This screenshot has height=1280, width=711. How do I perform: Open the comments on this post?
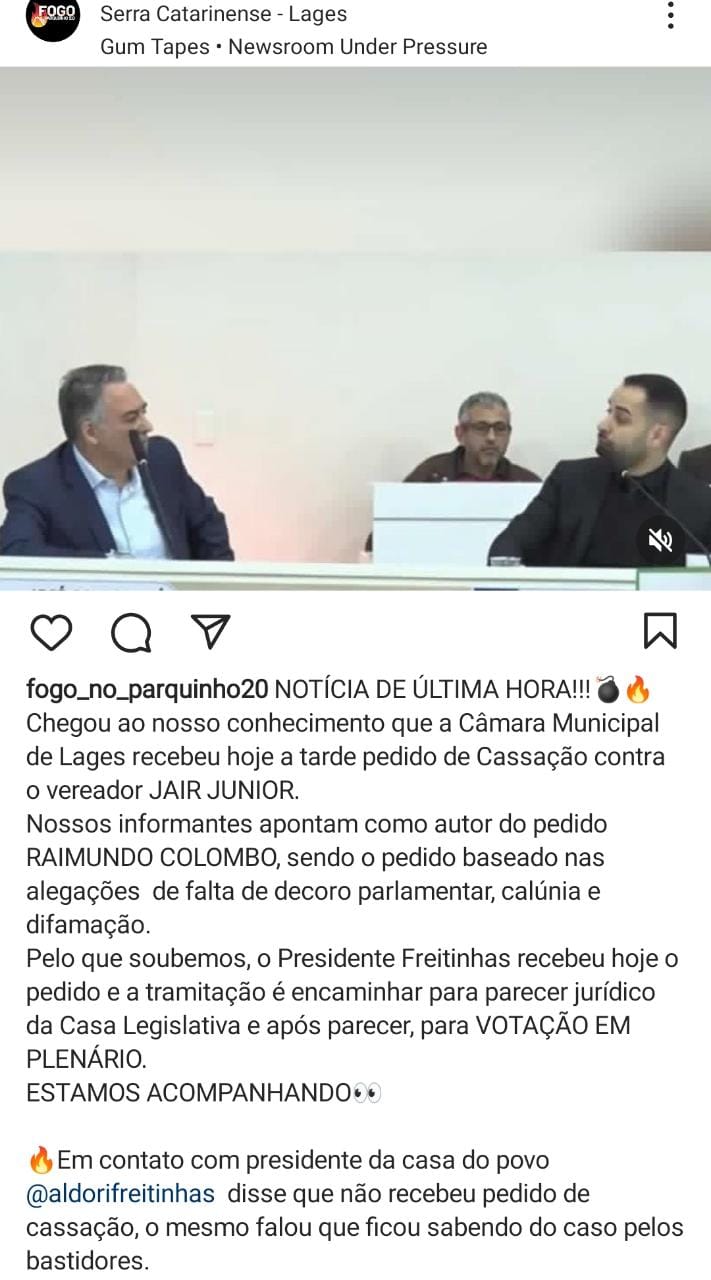tap(131, 632)
